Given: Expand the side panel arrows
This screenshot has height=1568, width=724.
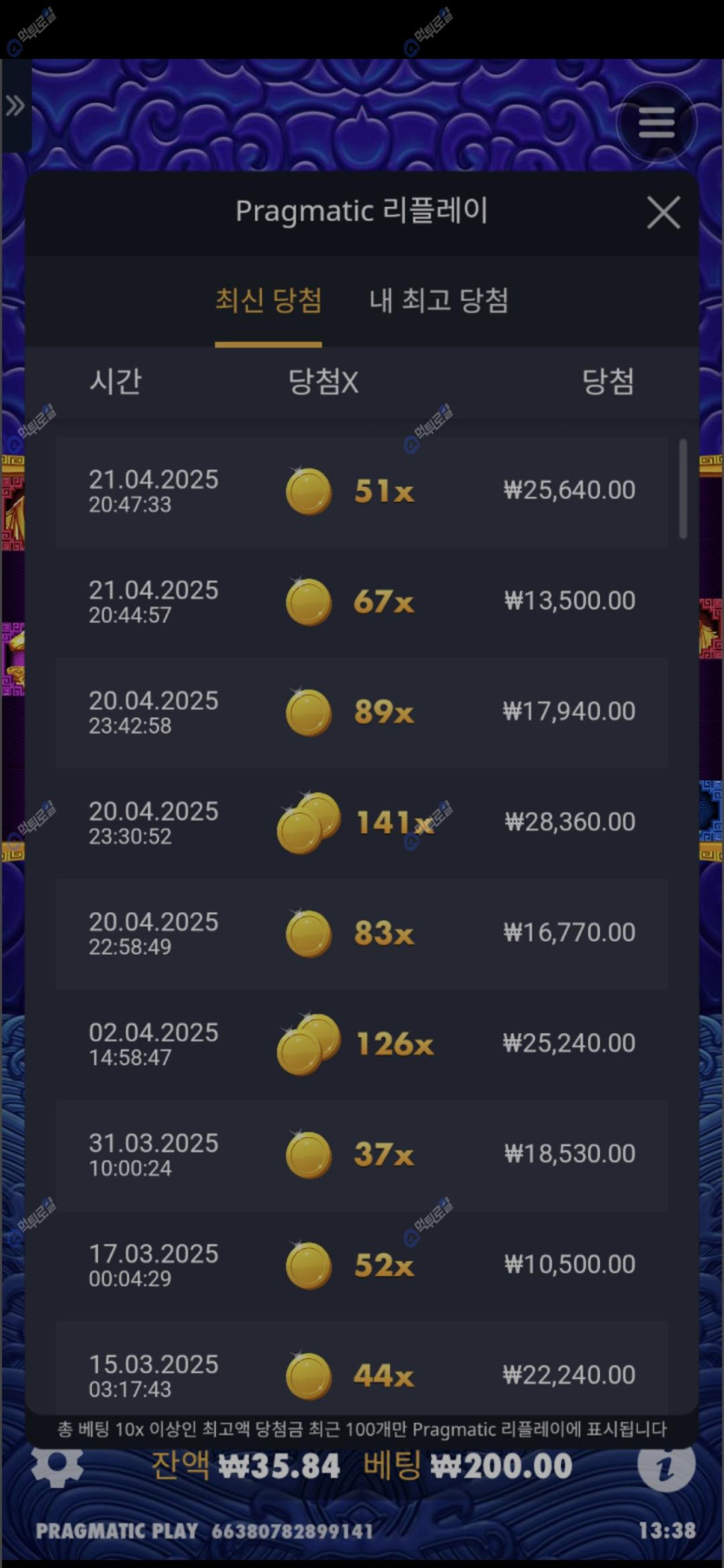Looking at the screenshot, I should point(15,107).
